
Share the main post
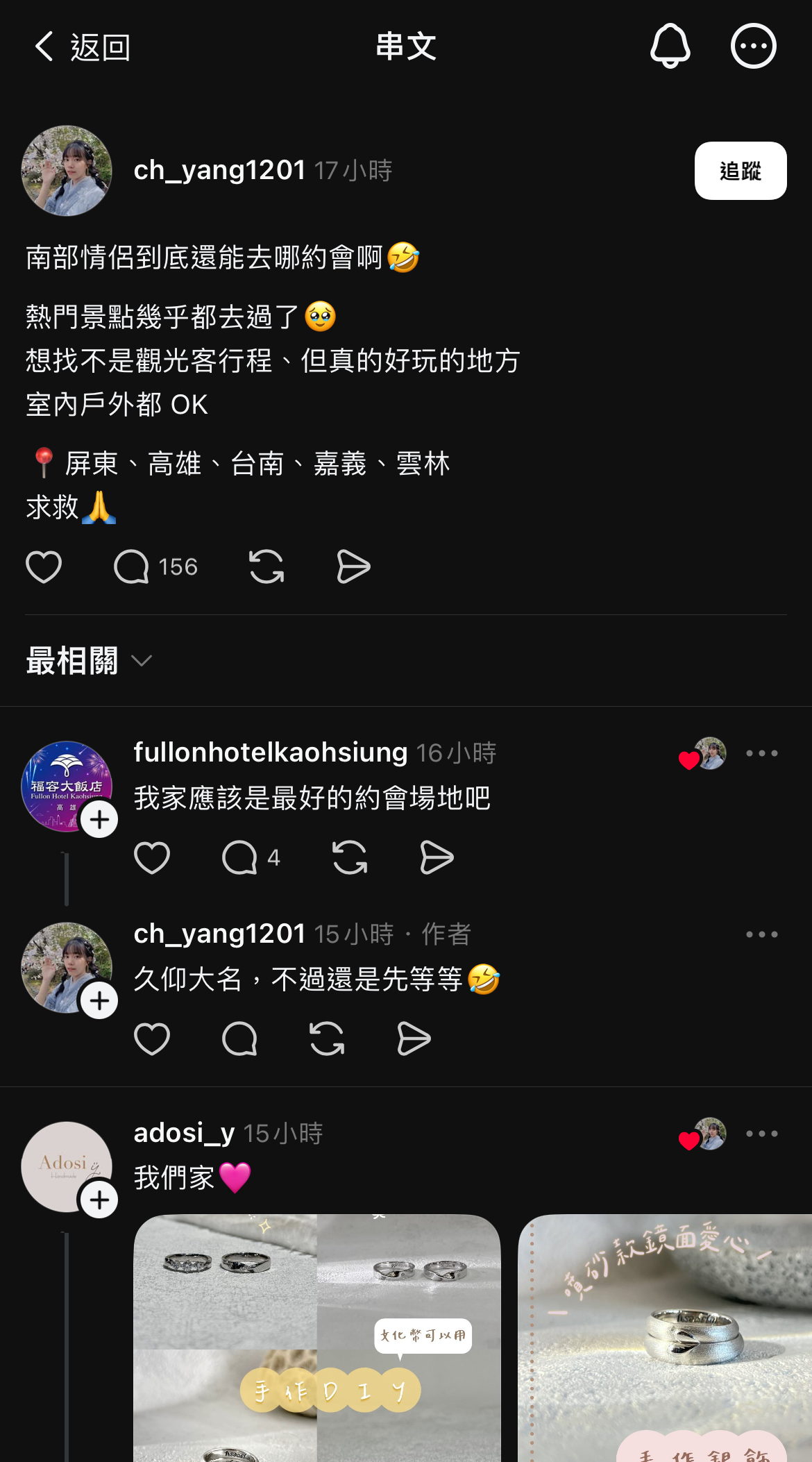353,566
